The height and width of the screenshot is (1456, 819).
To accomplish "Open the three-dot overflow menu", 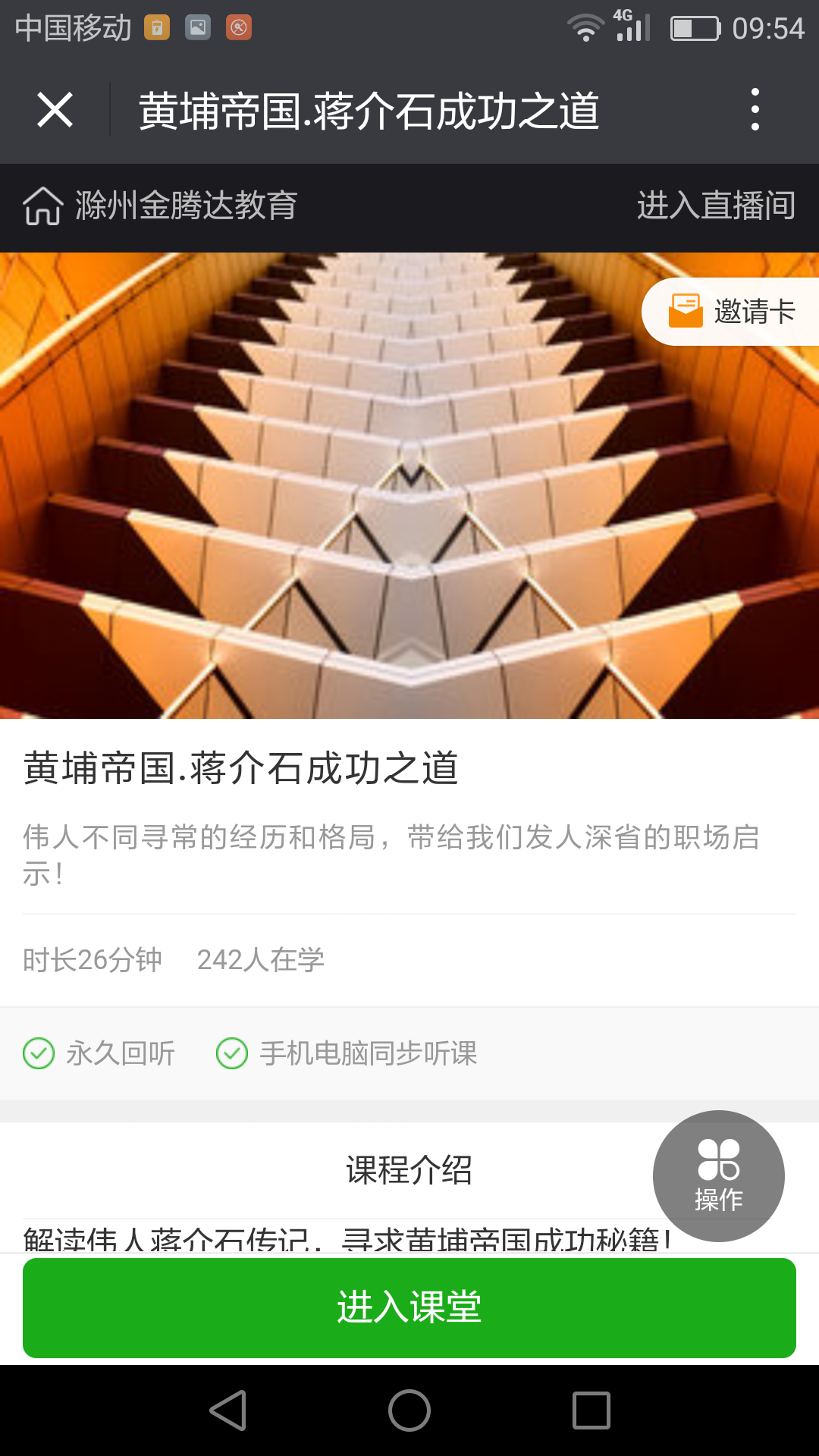I will tap(755, 110).
